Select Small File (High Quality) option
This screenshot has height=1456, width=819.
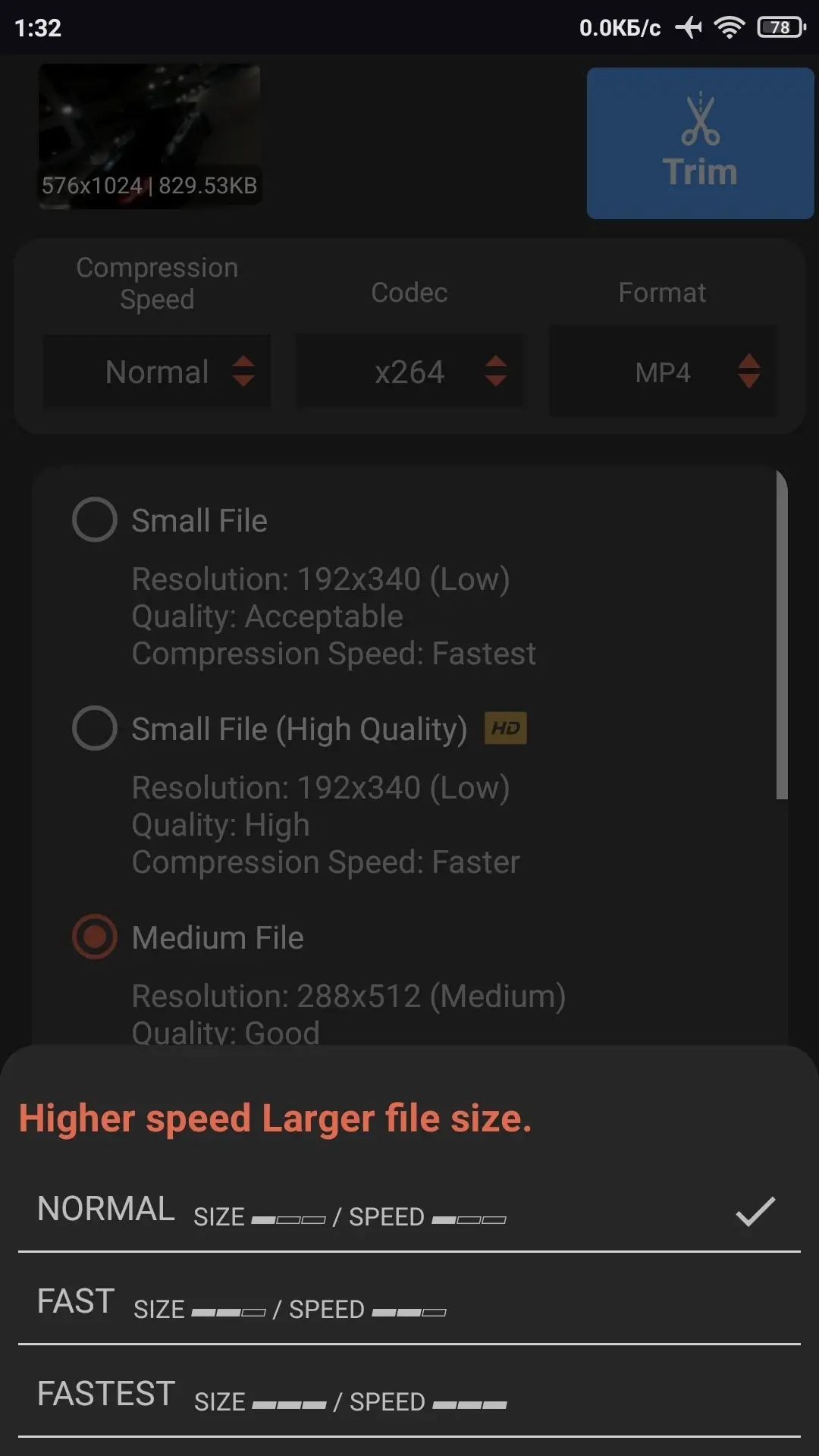point(95,729)
